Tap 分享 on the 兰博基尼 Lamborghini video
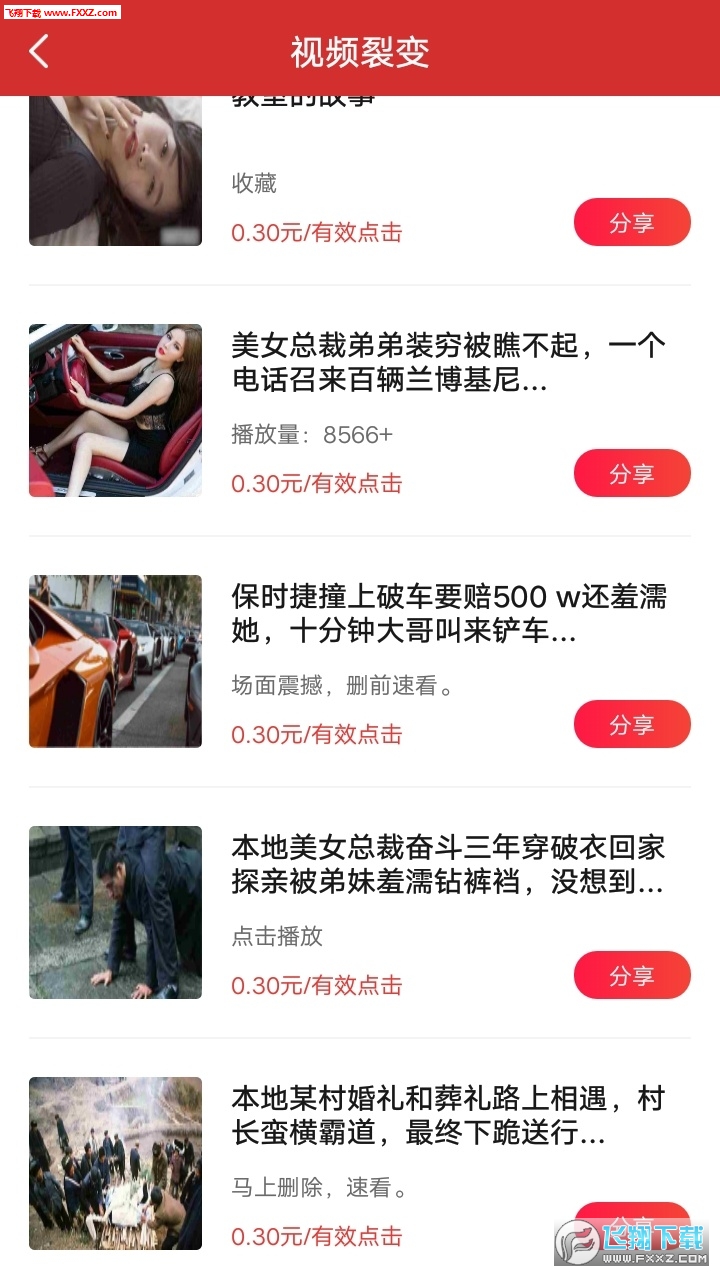Screen dimensions: 720x1278 (632, 472)
